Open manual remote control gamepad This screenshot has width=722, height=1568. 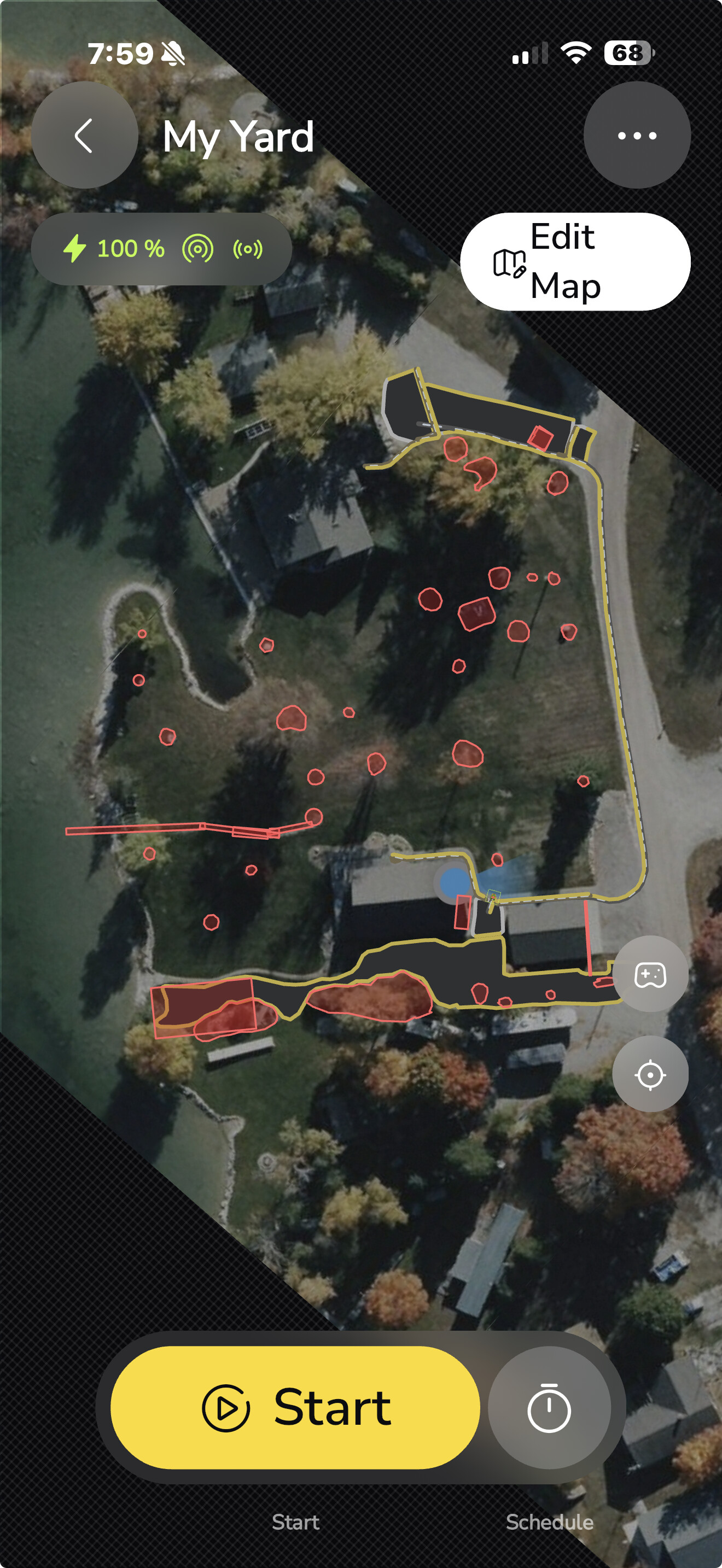[x=650, y=974]
